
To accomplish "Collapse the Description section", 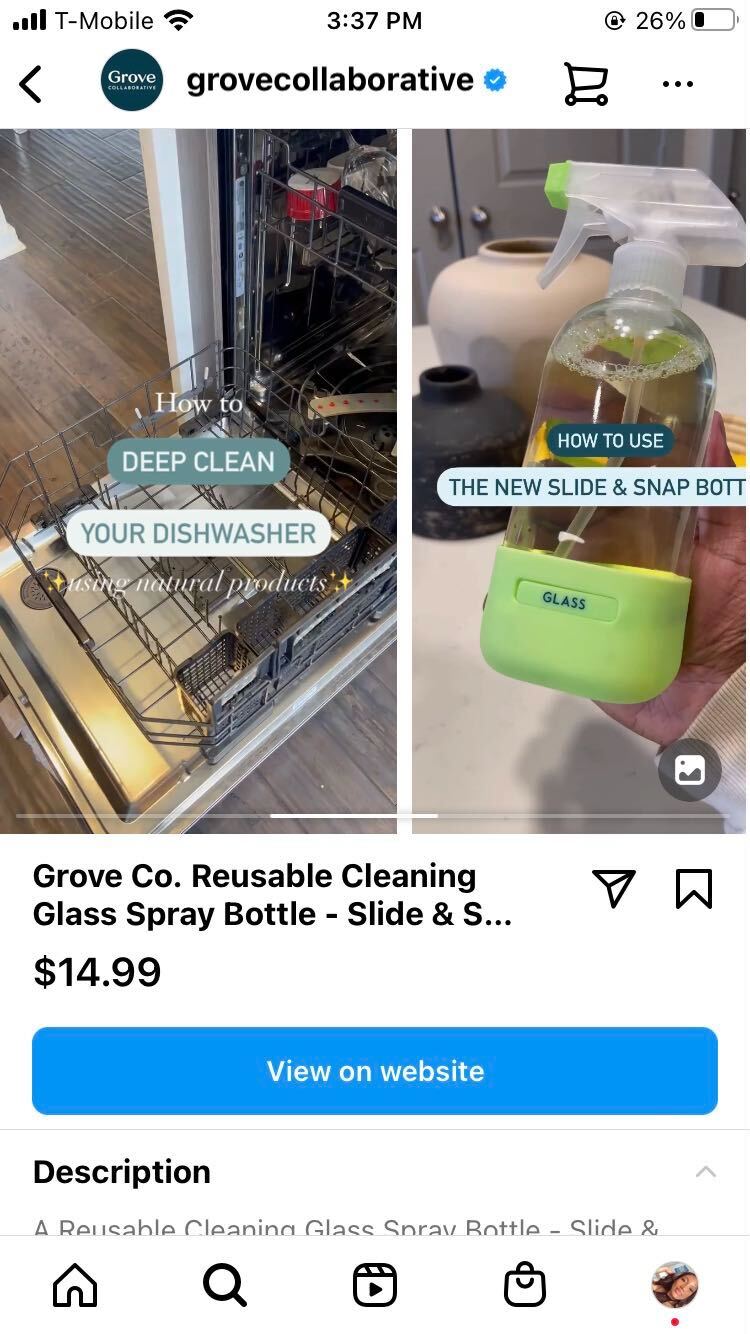I will pyautogui.click(x=705, y=1172).
